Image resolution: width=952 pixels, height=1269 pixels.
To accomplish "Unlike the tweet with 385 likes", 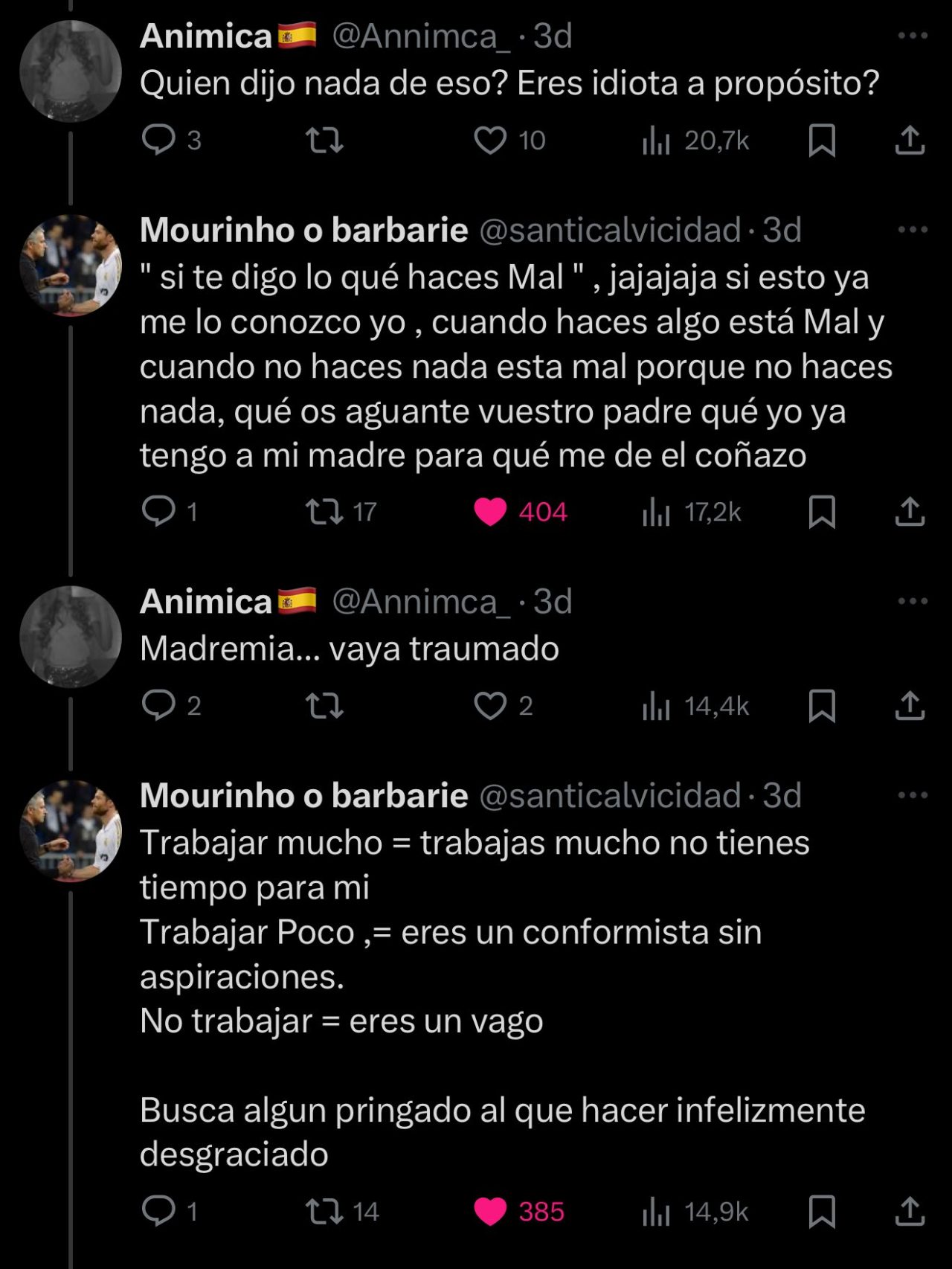I will coord(490,1211).
